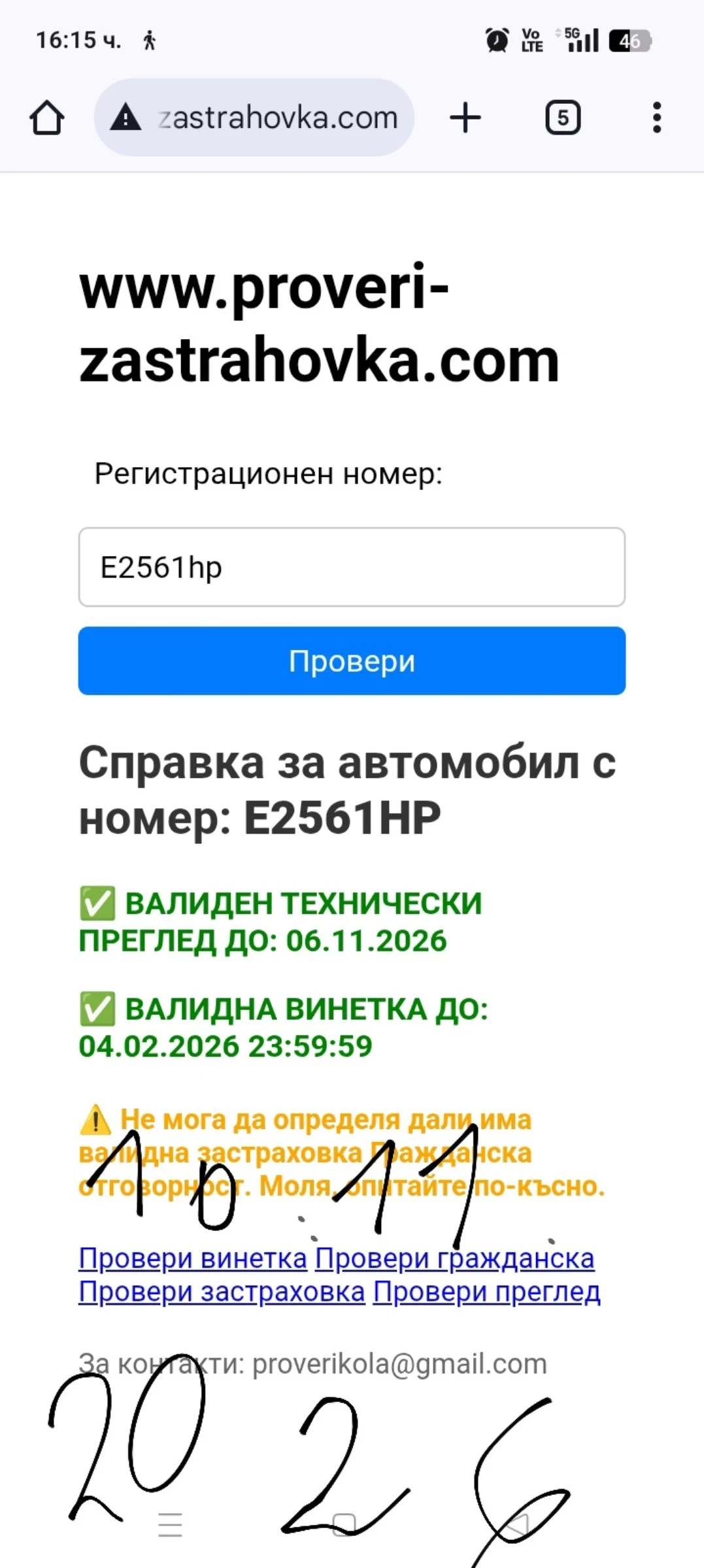
Task: Open the Провери гражданска link
Action: pos(454,1258)
